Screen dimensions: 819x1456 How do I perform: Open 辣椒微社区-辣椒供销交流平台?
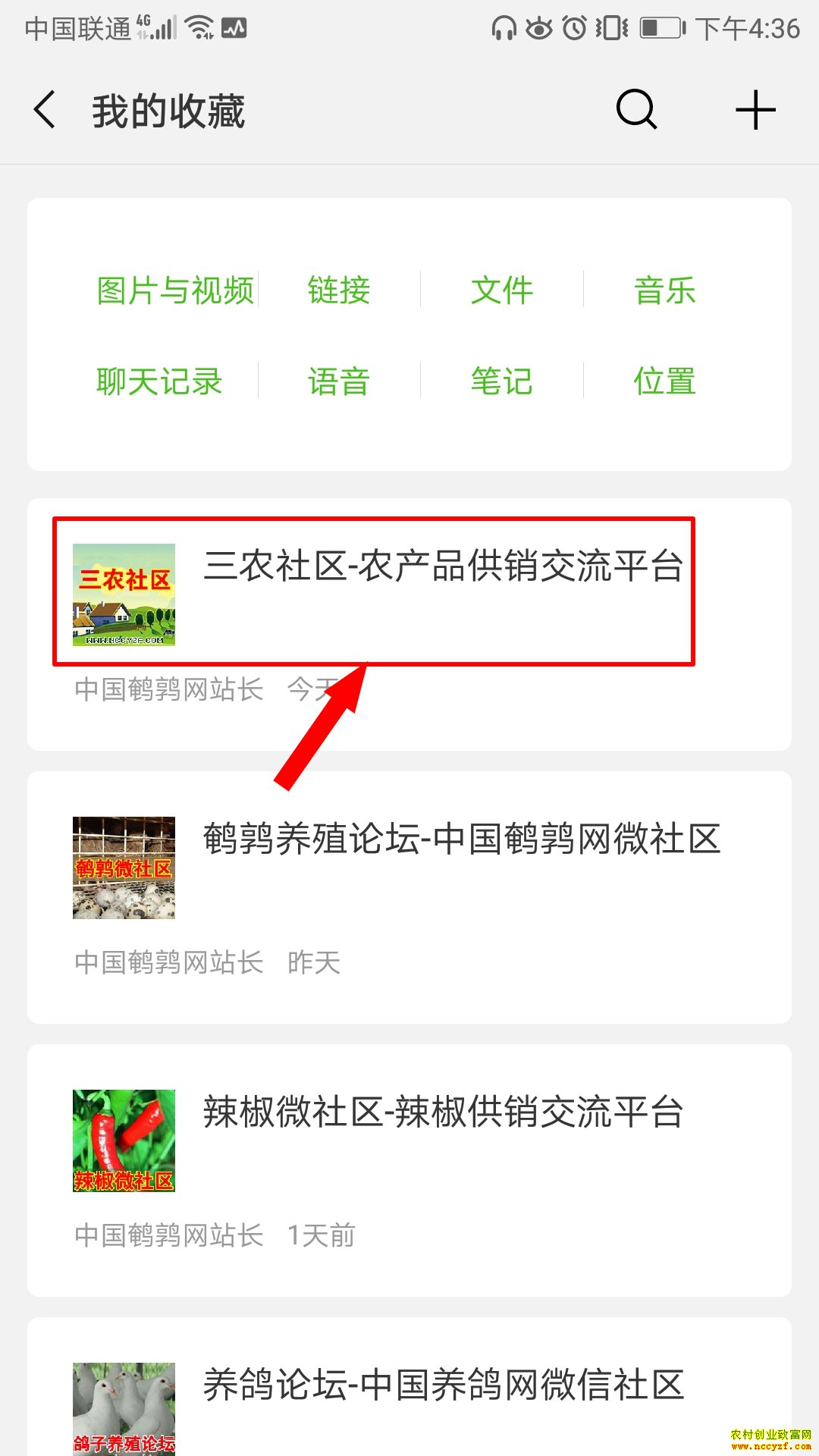[x=443, y=1113]
